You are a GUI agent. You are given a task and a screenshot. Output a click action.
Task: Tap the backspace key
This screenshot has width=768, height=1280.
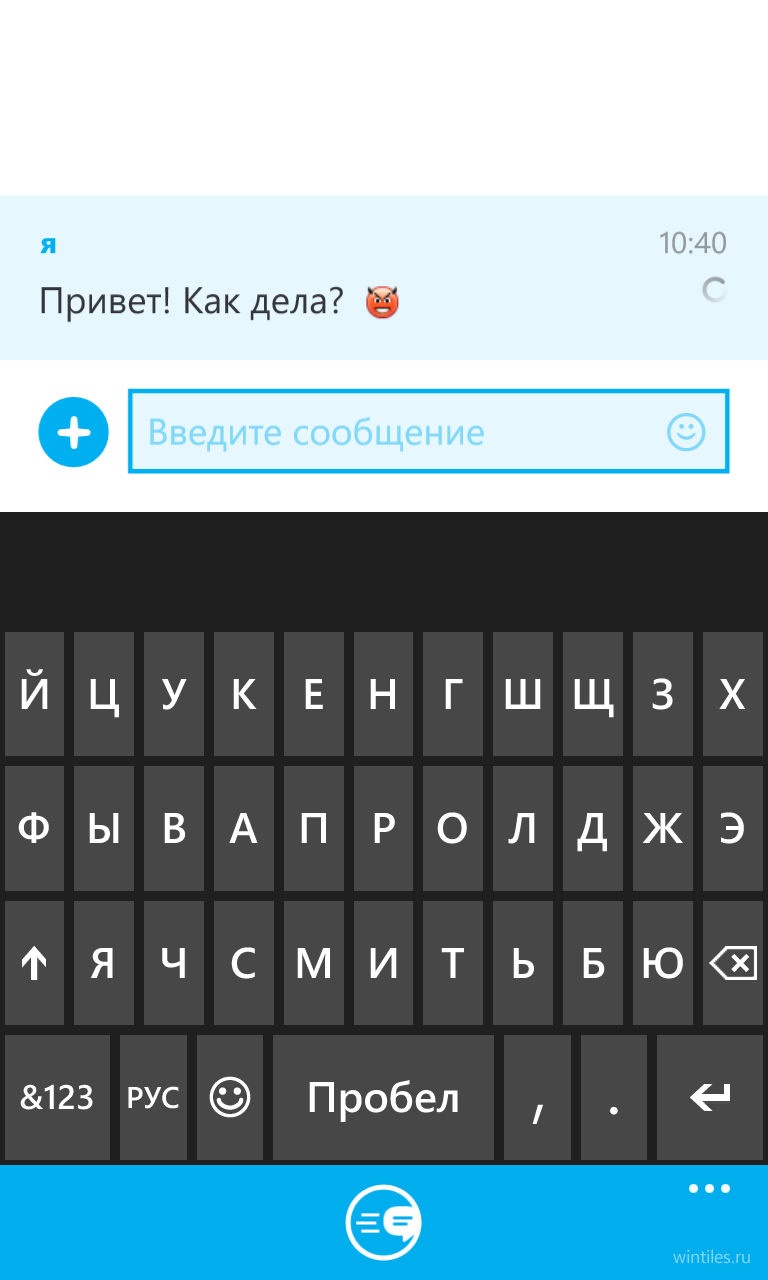point(733,963)
